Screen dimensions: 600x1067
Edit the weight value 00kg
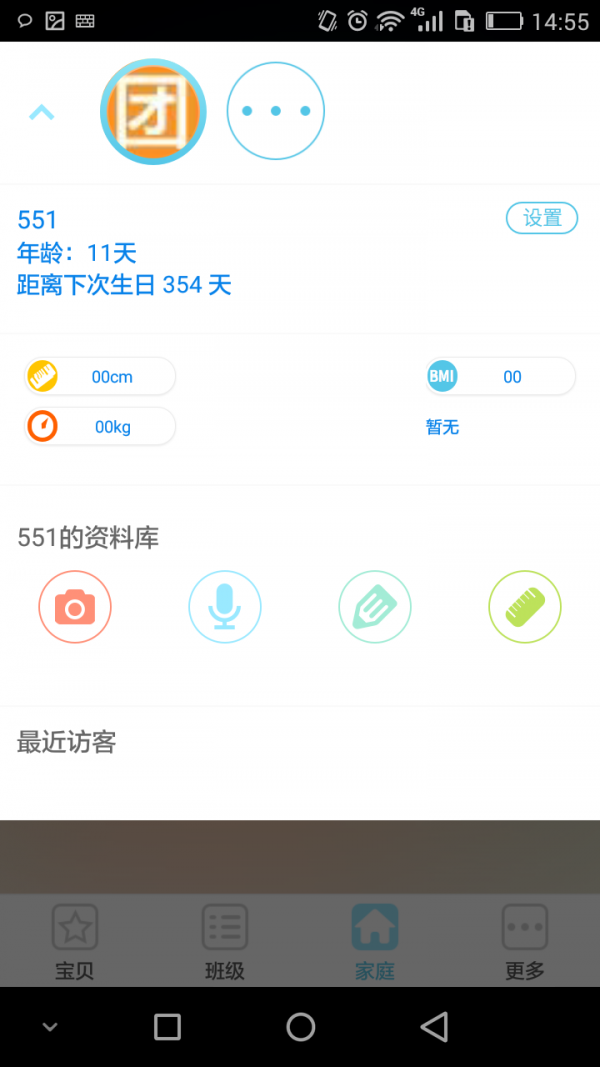click(100, 427)
